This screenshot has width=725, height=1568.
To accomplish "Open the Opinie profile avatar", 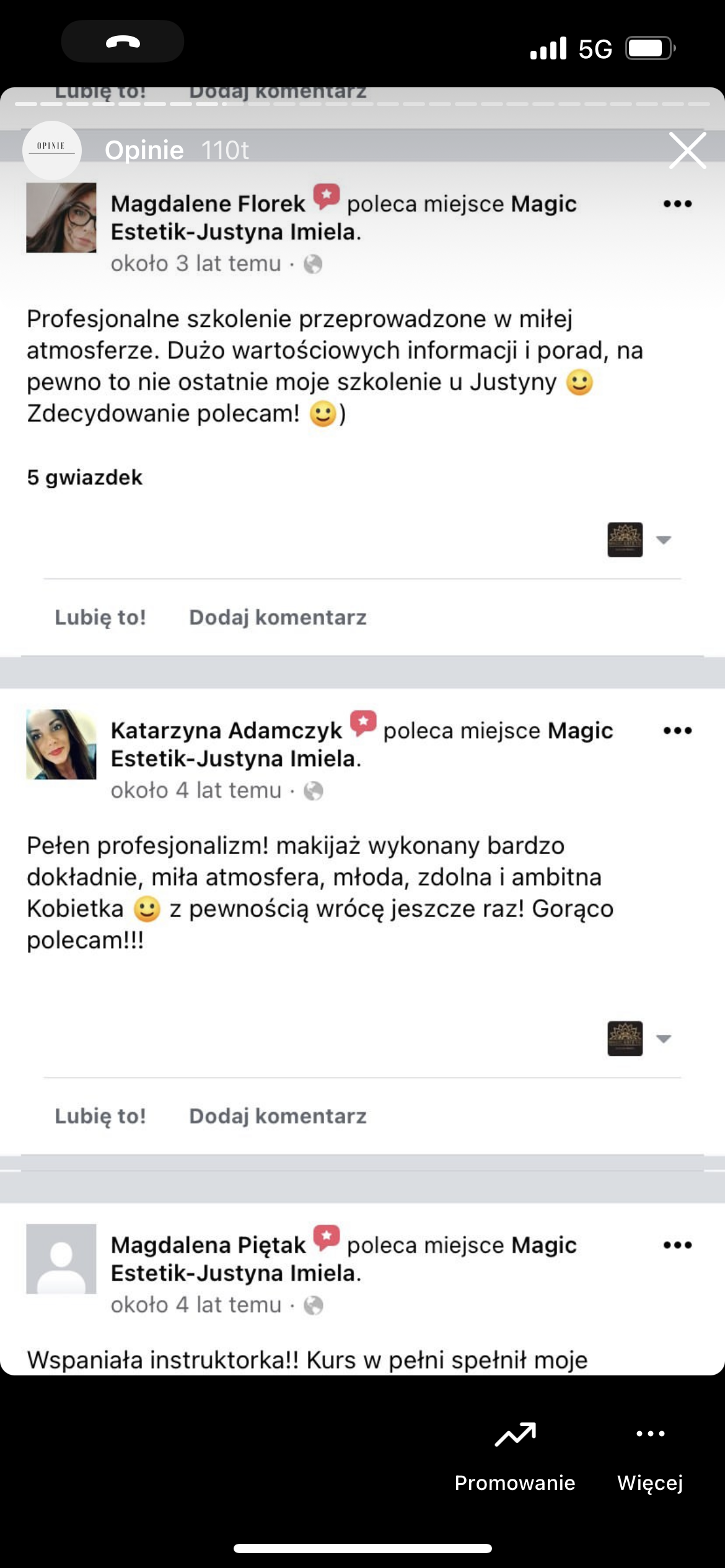I will (x=52, y=150).
